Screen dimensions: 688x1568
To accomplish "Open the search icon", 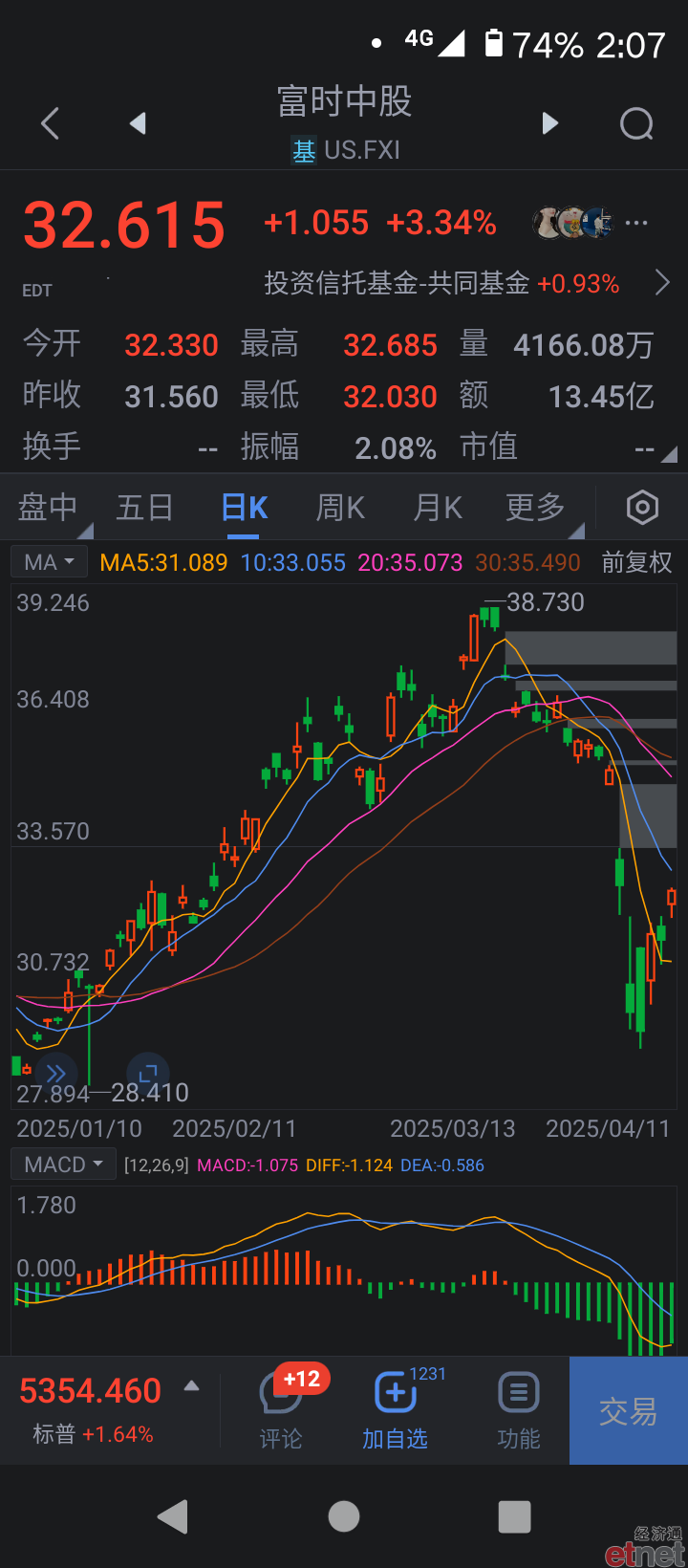I will click(636, 123).
